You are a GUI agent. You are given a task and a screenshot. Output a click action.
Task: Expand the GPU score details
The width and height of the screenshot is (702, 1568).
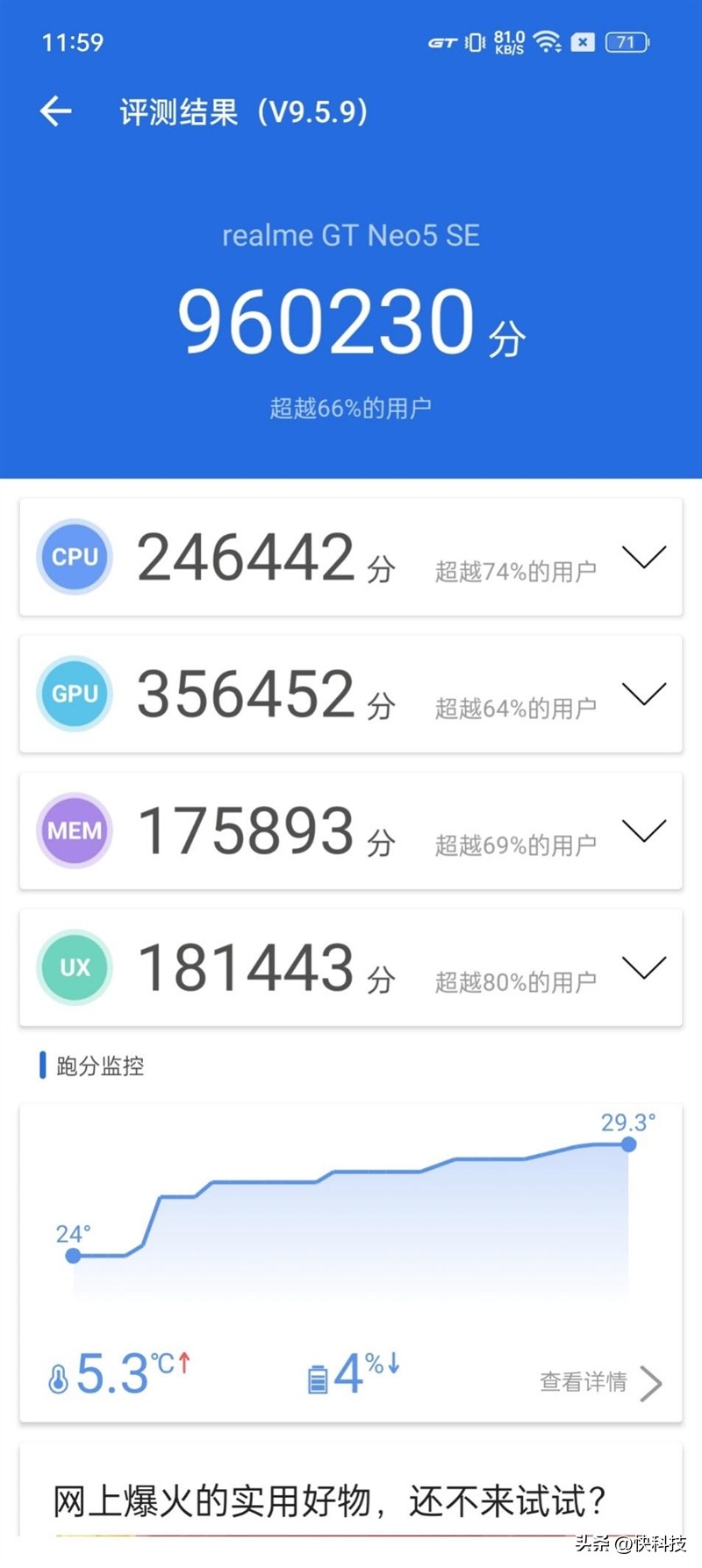(646, 694)
